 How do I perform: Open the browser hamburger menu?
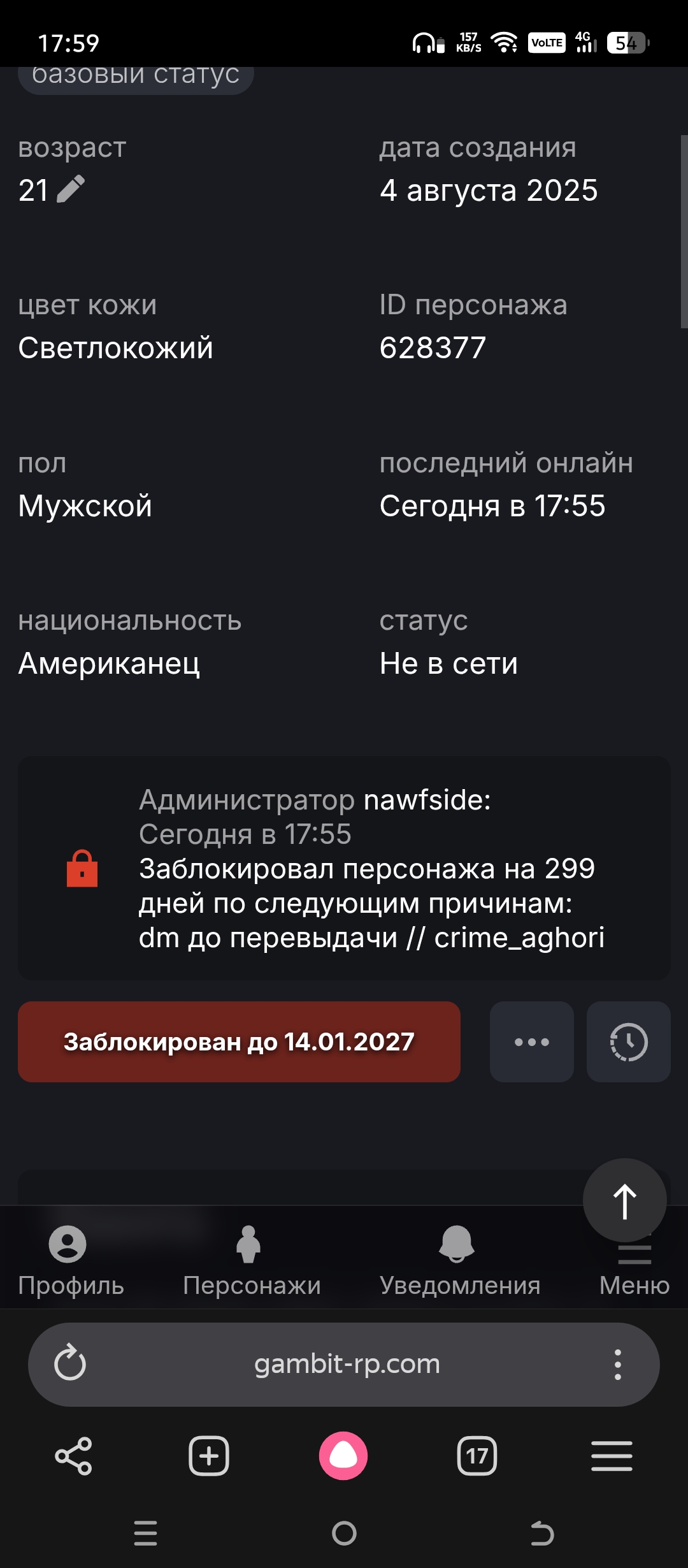[612, 1456]
